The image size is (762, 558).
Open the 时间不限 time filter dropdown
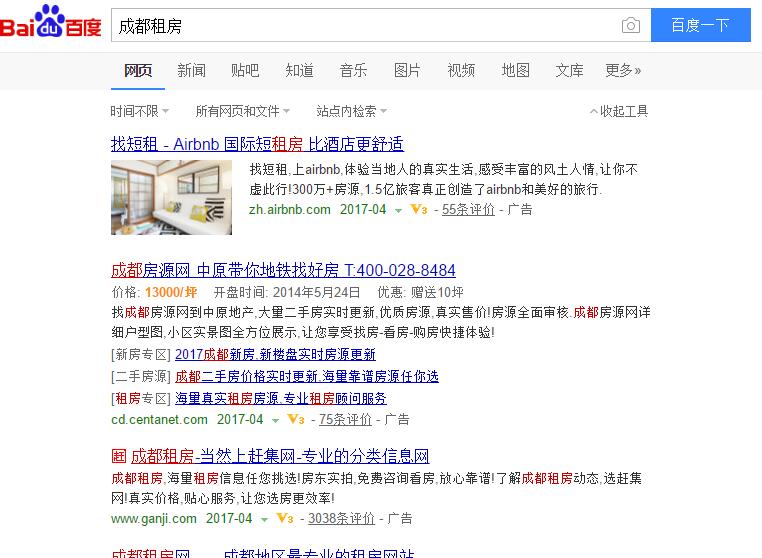(x=139, y=111)
